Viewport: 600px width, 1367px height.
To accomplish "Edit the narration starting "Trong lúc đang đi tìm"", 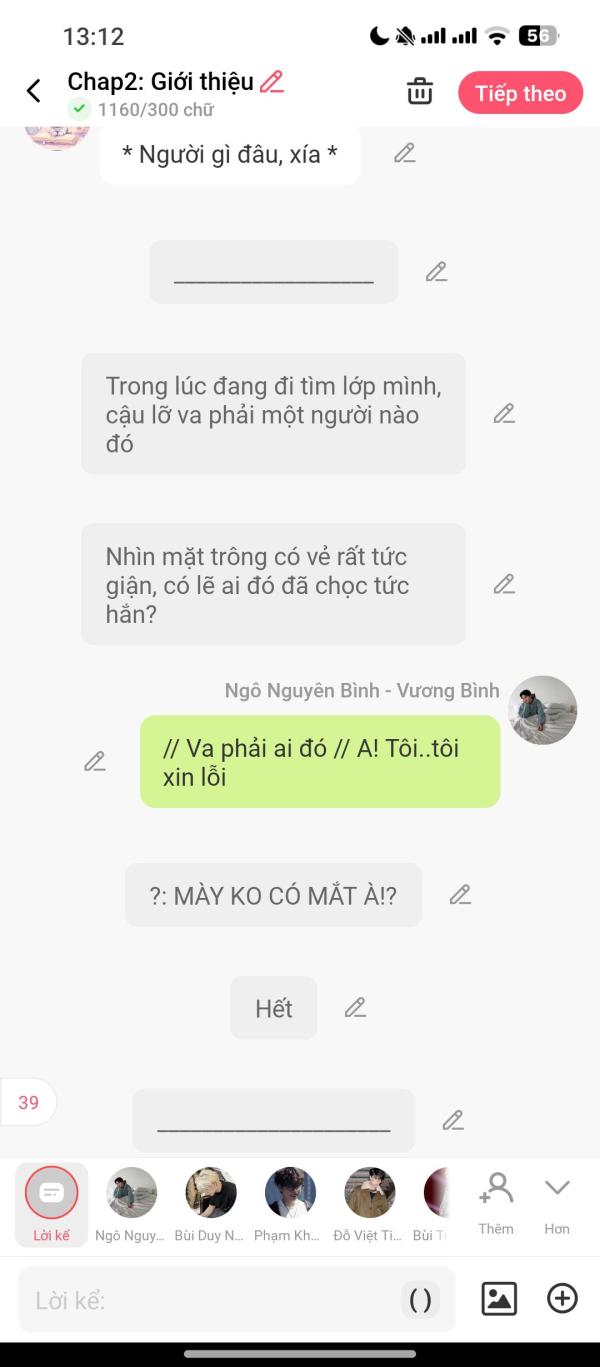I will pyautogui.click(x=504, y=413).
